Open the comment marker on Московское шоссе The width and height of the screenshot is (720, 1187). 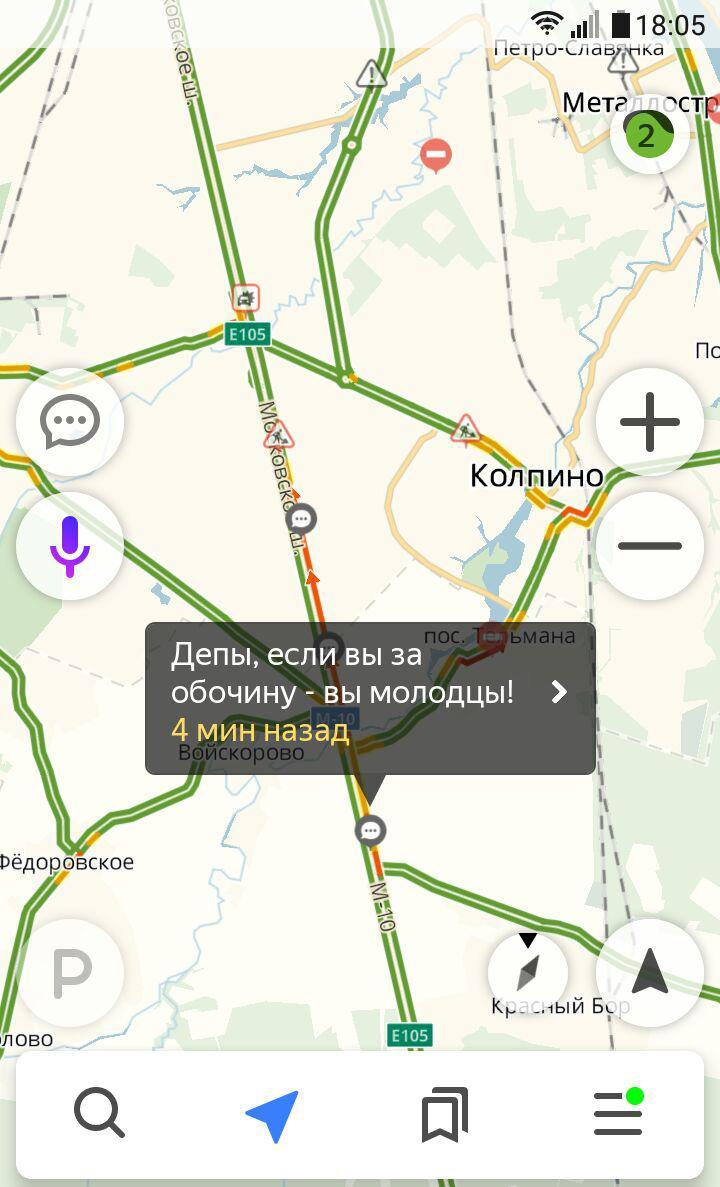tap(301, 519)
